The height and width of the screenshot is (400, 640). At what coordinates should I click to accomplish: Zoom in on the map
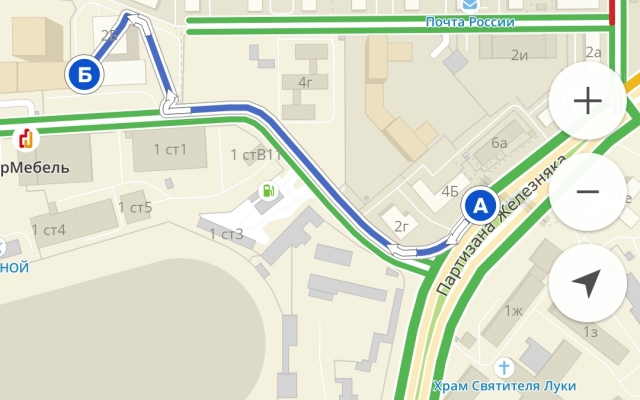point(587,100)
